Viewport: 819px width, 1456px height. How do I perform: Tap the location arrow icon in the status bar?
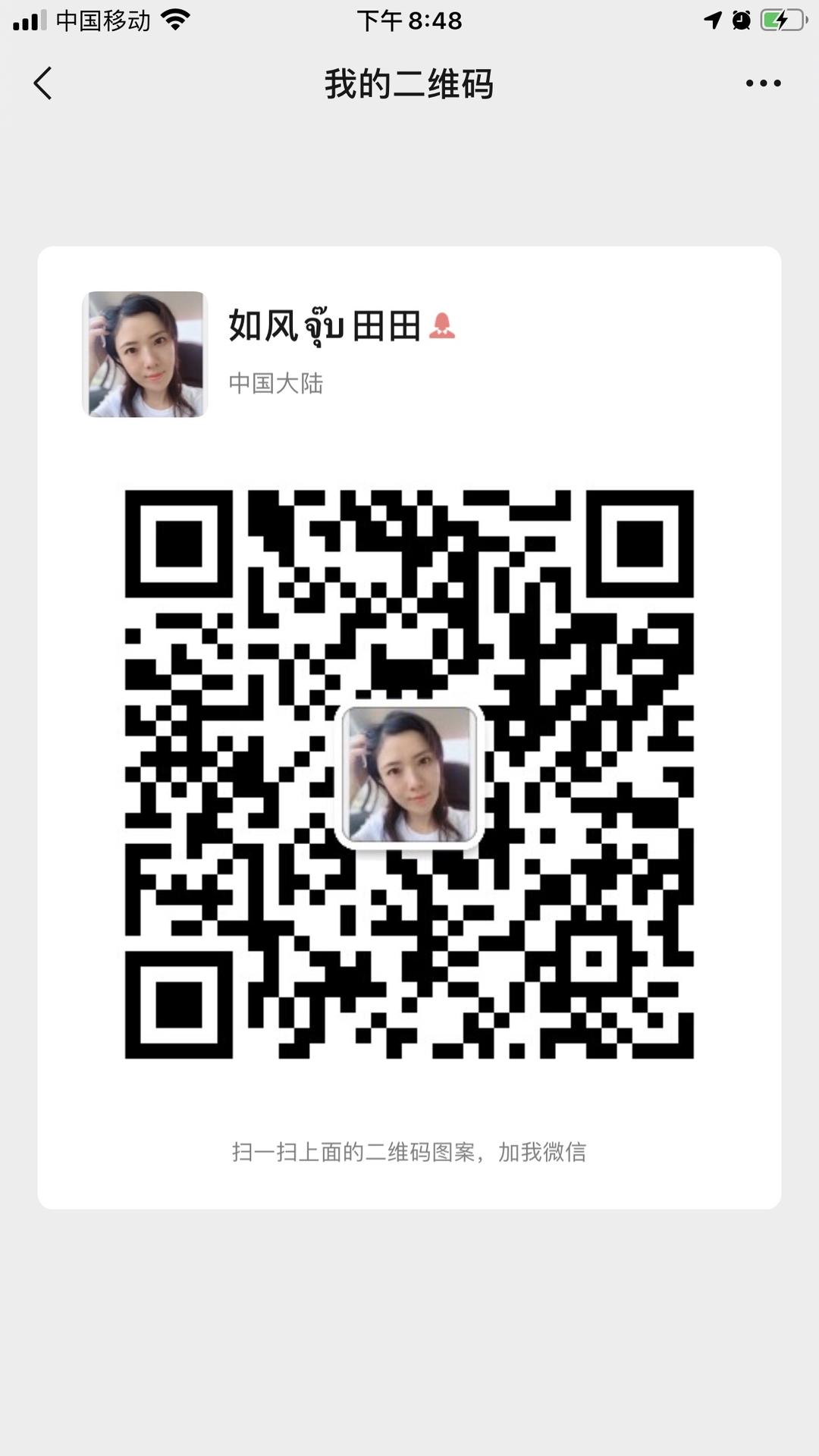click(x=711, y=20)
